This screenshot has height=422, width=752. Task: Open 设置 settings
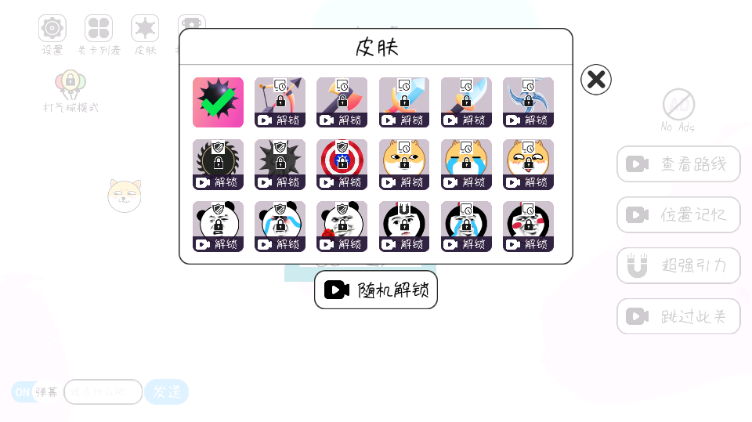(x=52, y=32)
